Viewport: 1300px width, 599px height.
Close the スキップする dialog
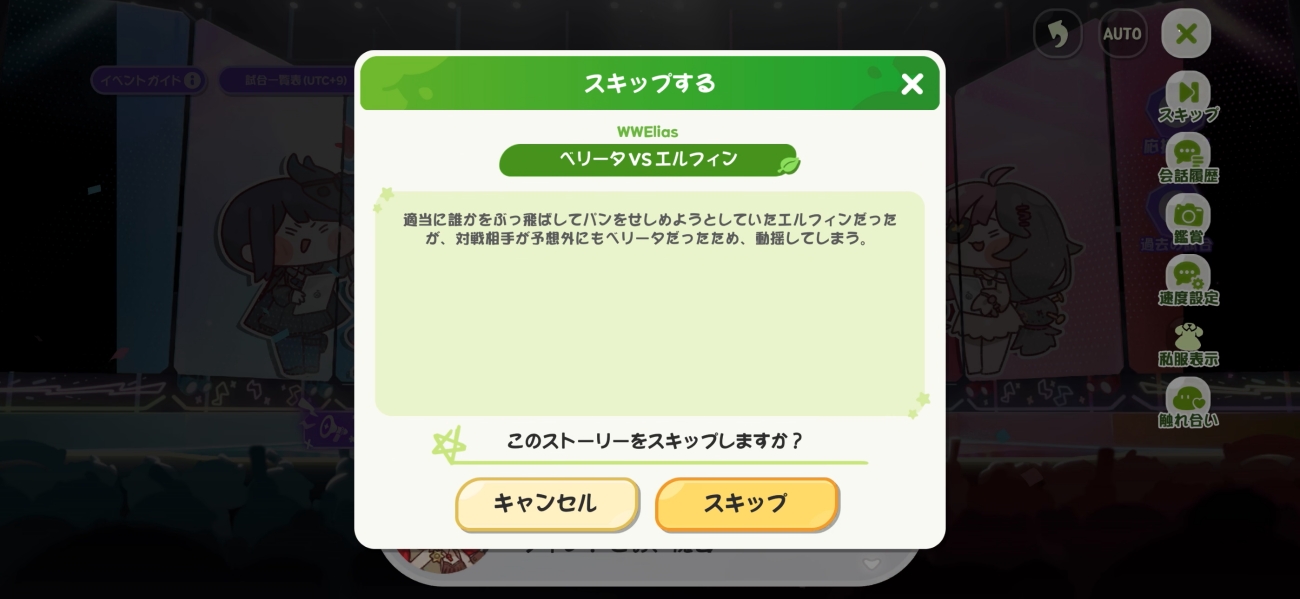[911, 84]
